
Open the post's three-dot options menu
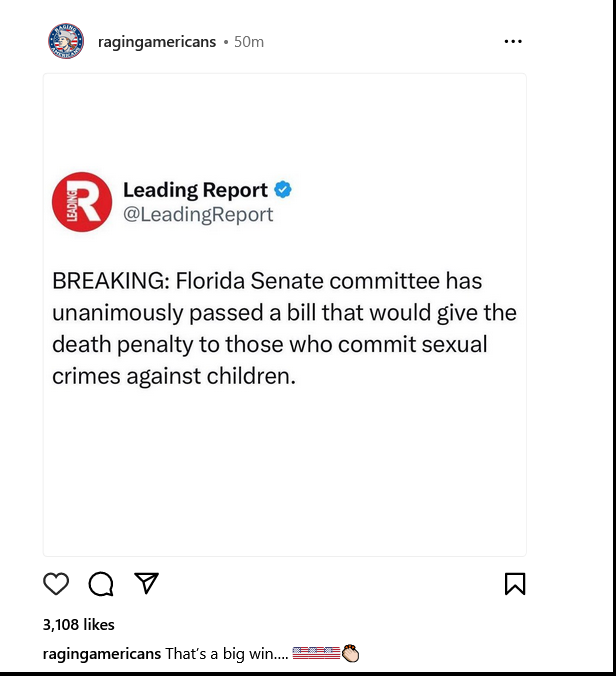[x=513, y=42]
